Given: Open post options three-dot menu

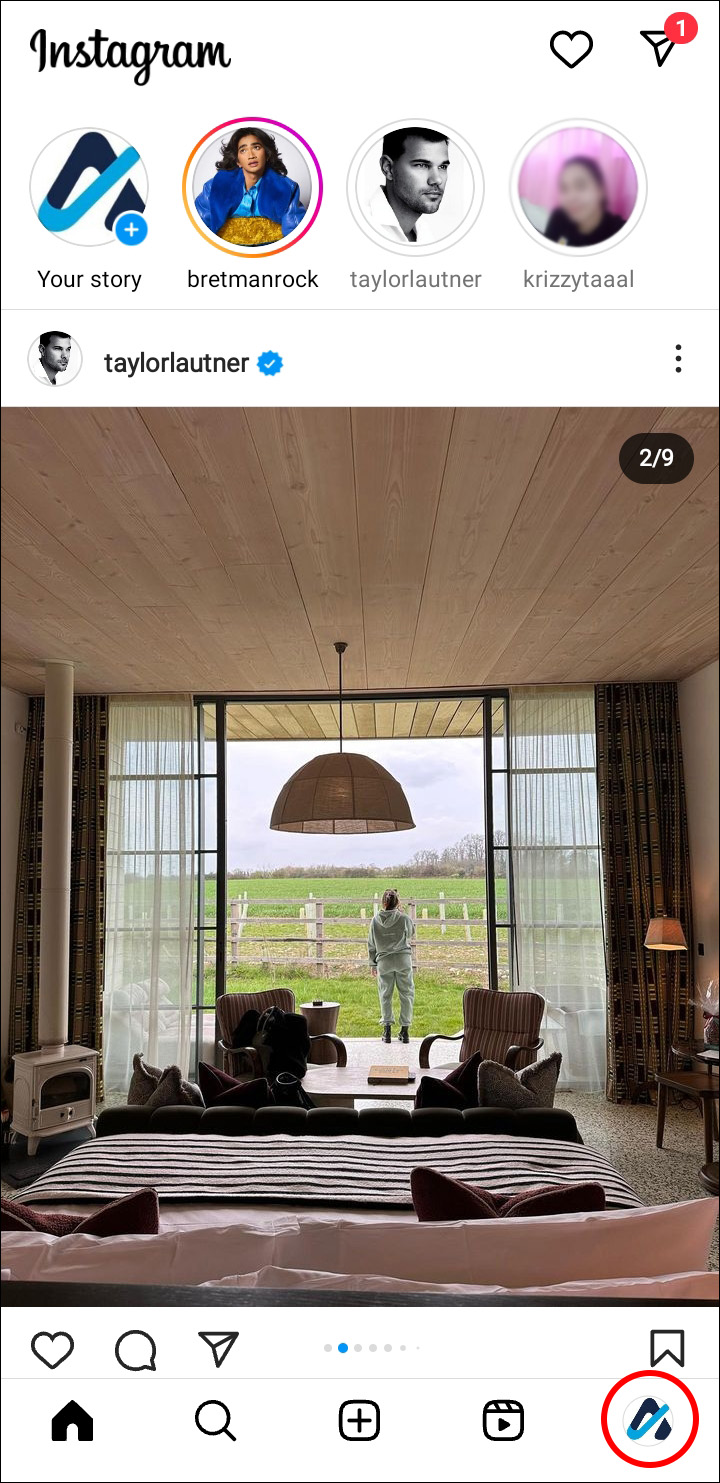Looking at the screenshot, I should coord(678,359).
